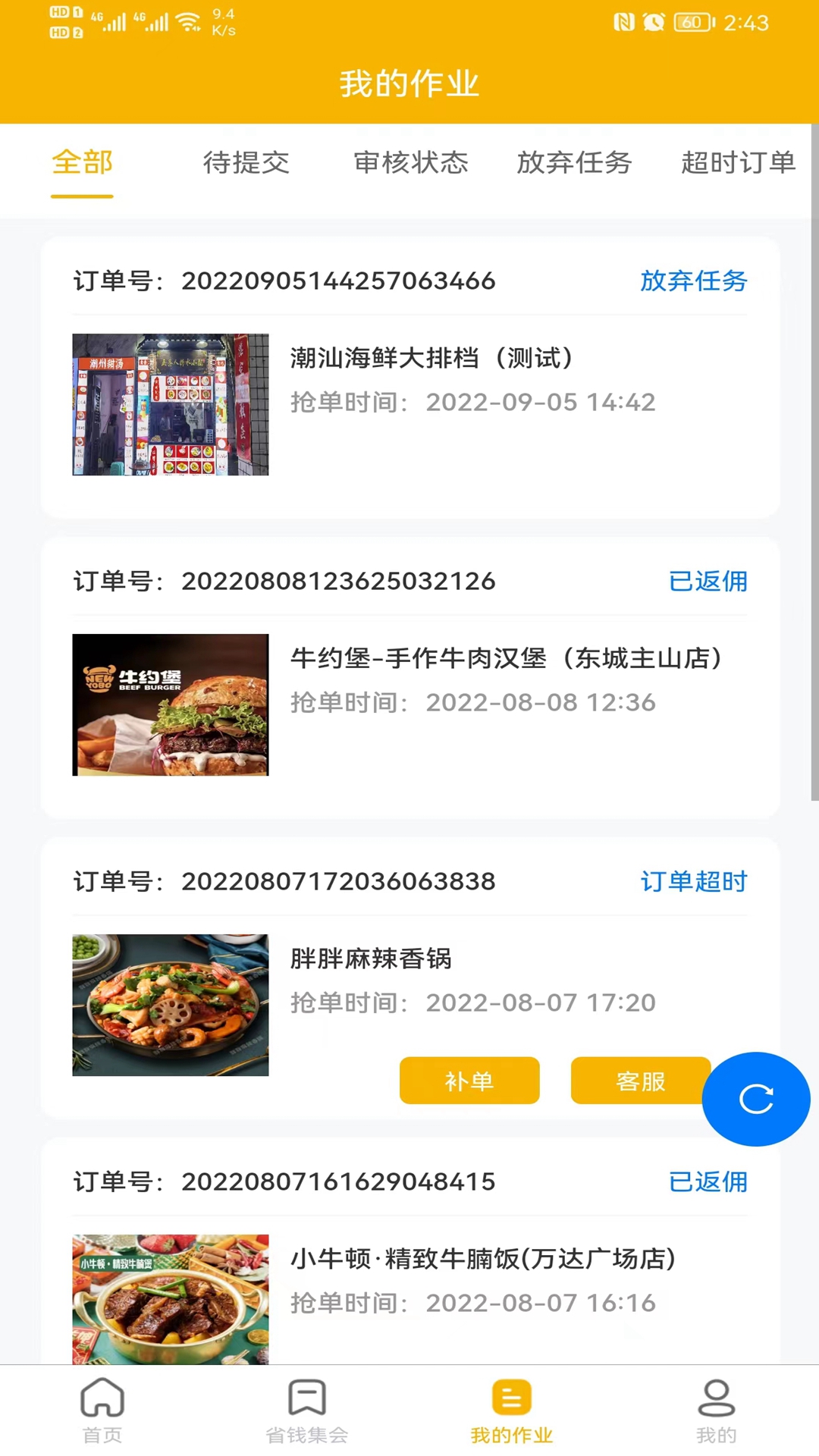Refresh the list with the blue floating button

point(756,1099)
